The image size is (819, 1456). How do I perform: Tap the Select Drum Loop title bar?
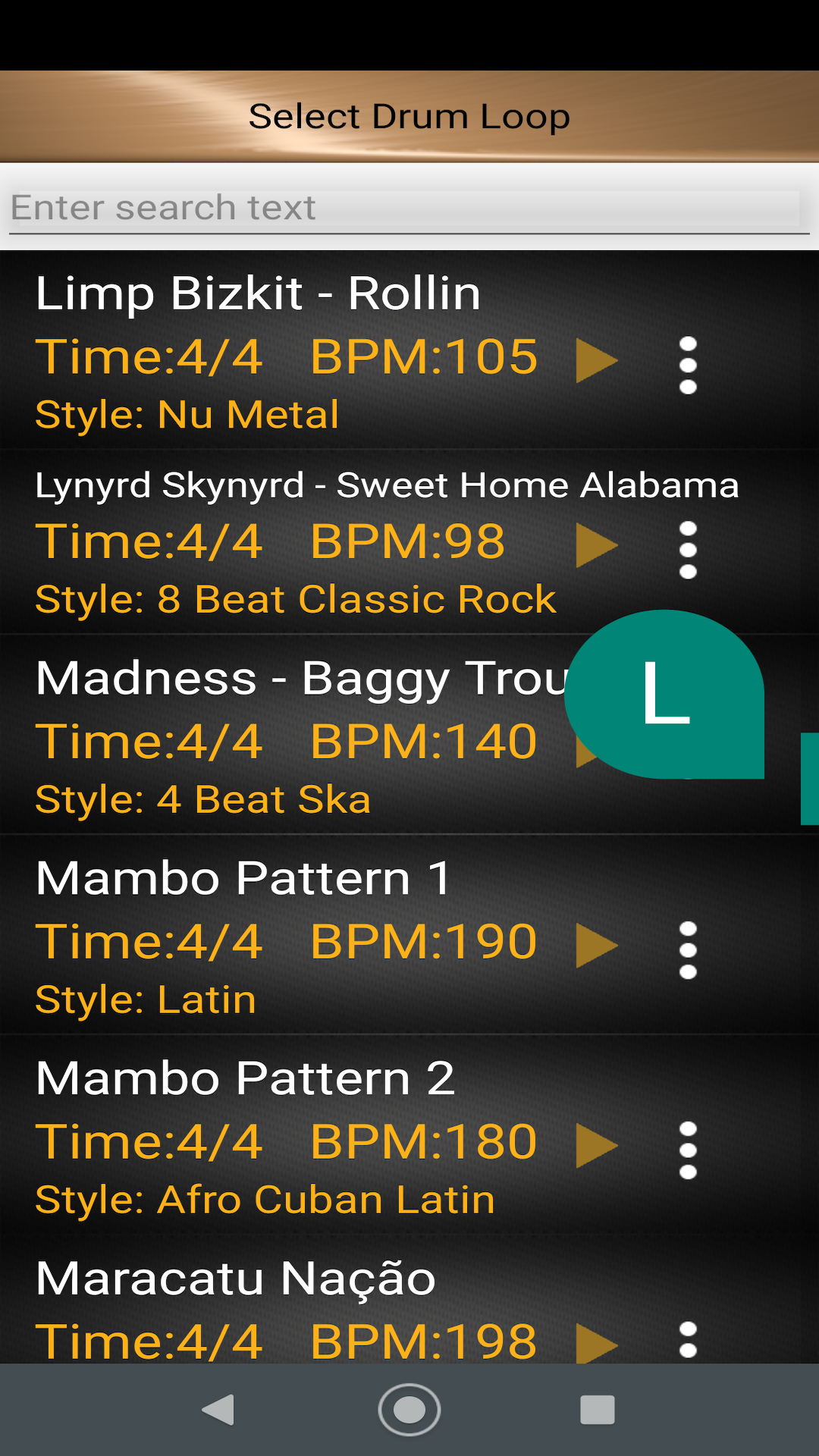pos(409,115)
